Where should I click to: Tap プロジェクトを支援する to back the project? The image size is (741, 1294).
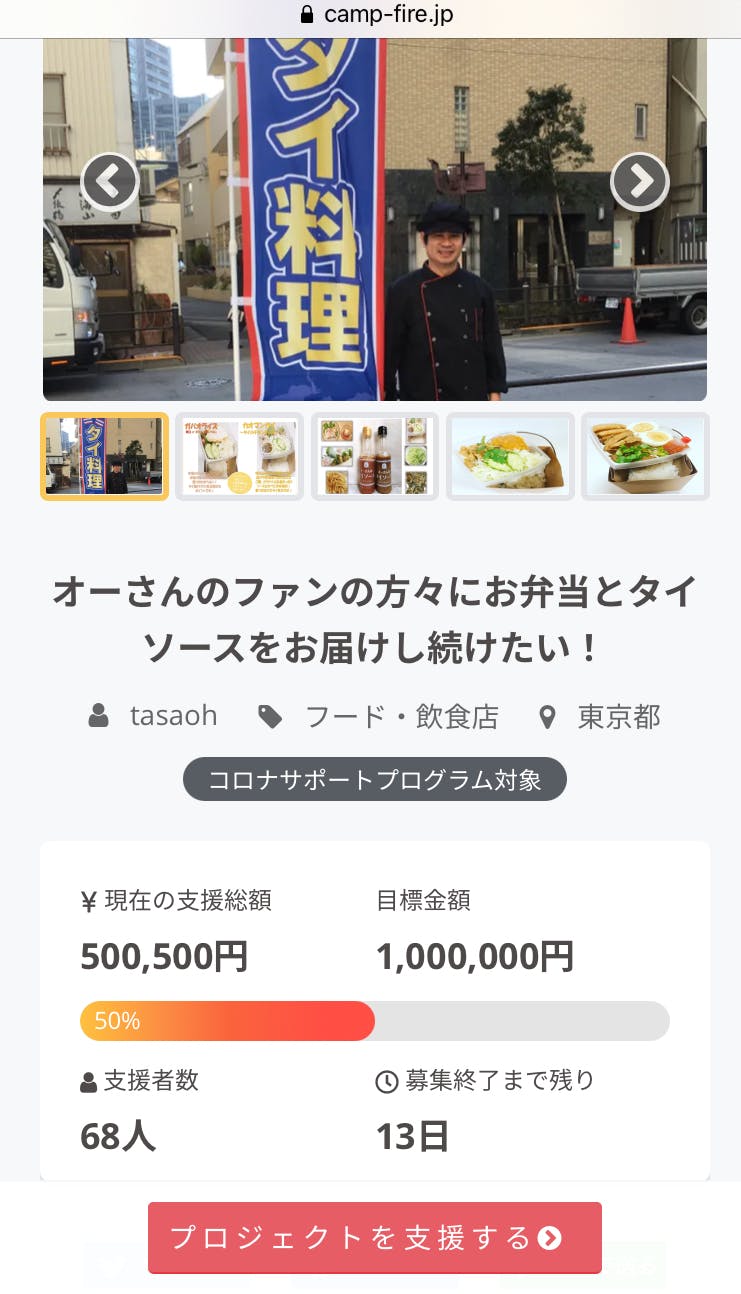[374, 1237]
